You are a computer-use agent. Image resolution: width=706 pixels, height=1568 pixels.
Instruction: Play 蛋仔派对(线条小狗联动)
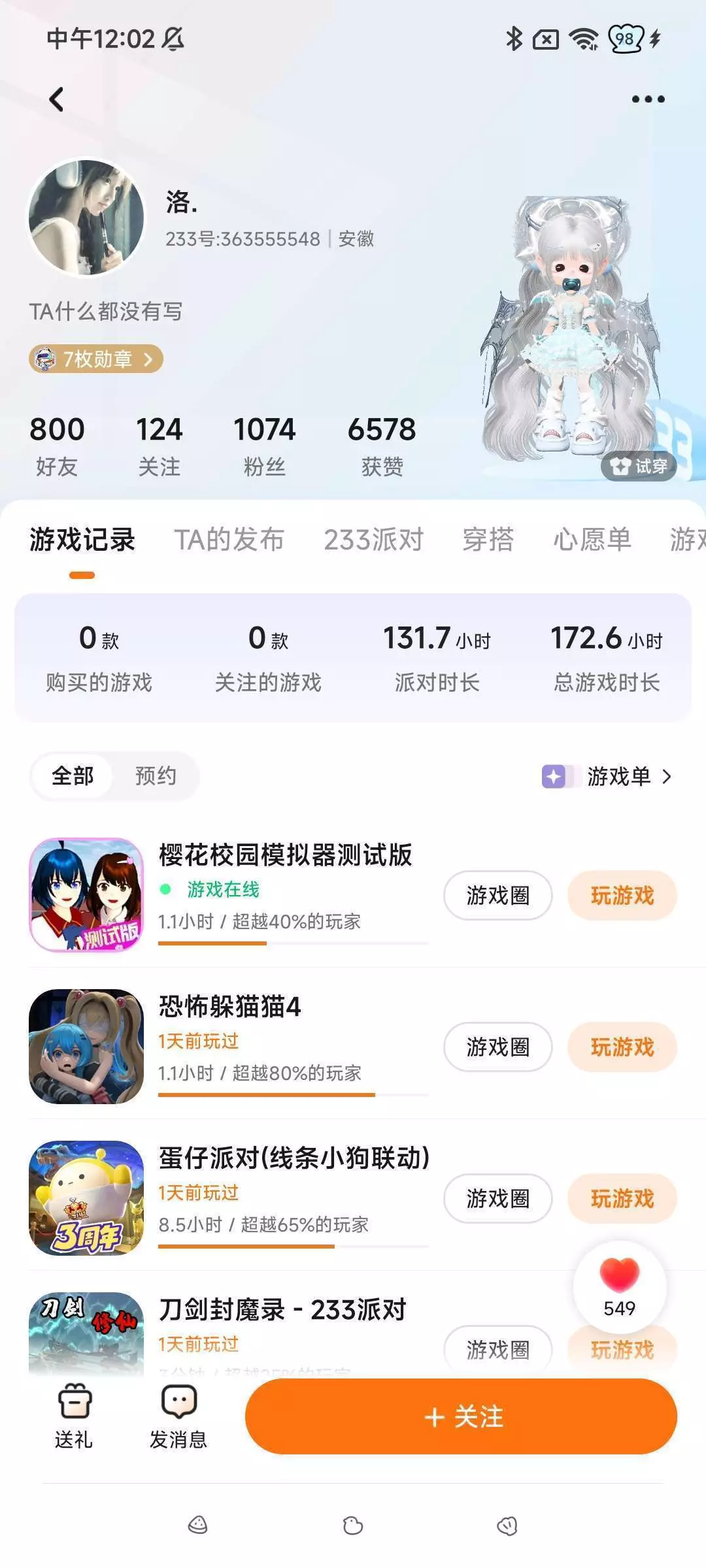622,1198
